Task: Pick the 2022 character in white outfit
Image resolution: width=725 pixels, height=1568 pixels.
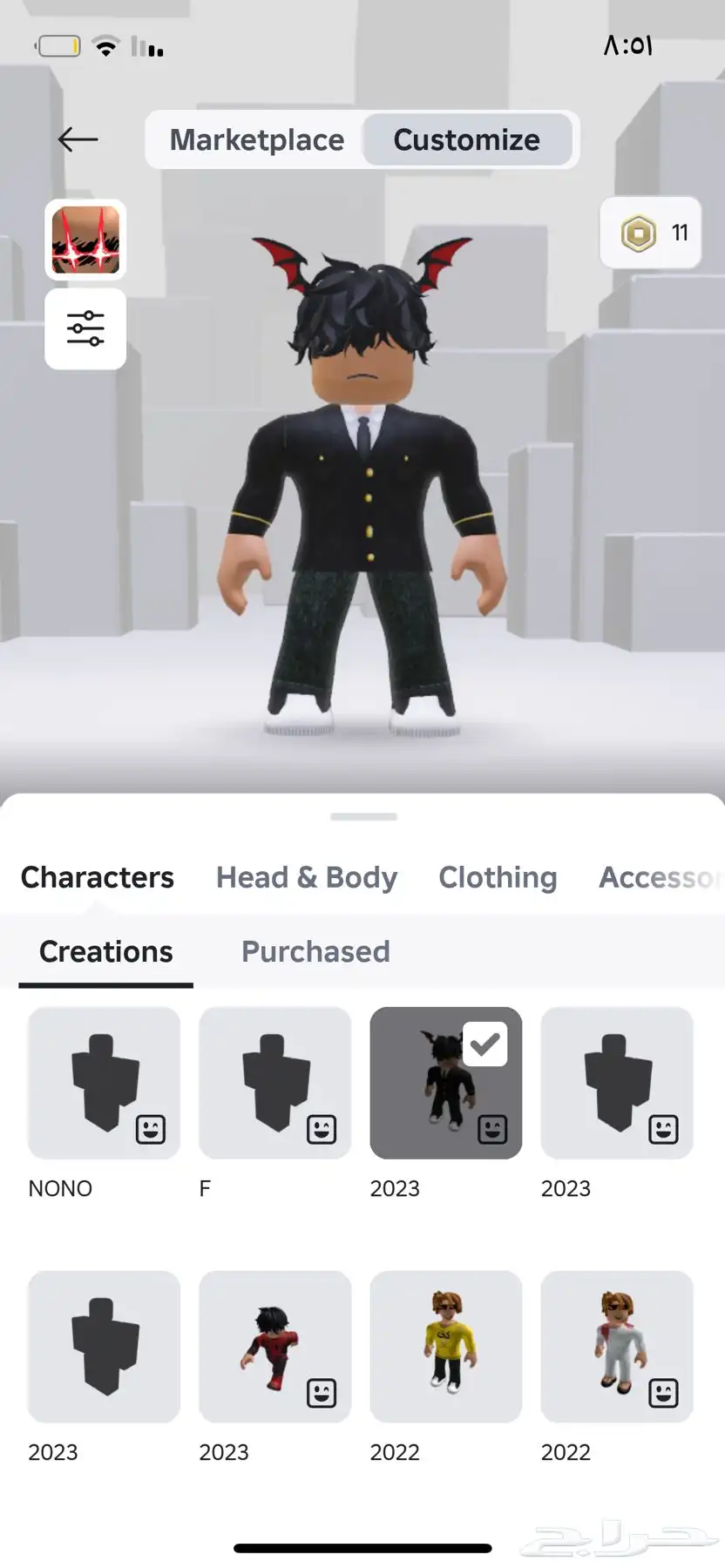Action: tap(616, 1346)
